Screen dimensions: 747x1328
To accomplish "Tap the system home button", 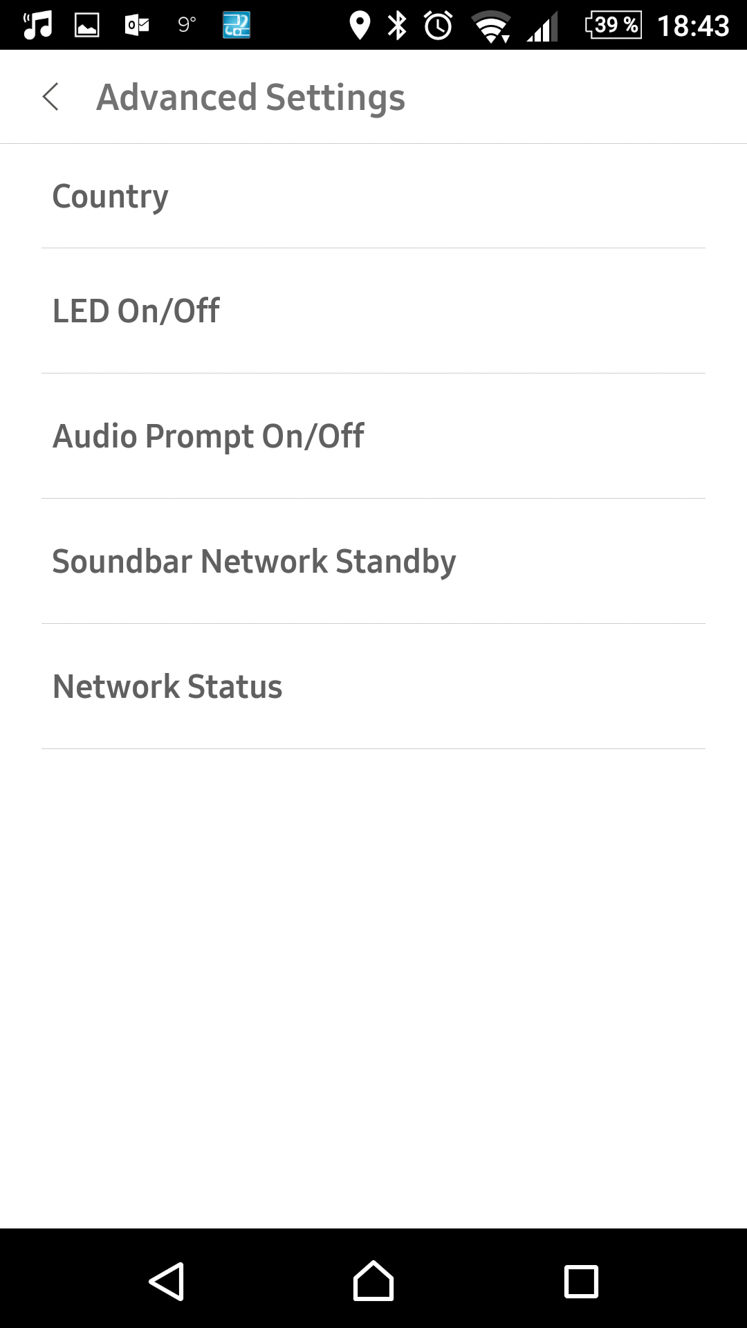I will click(373, 1281).
